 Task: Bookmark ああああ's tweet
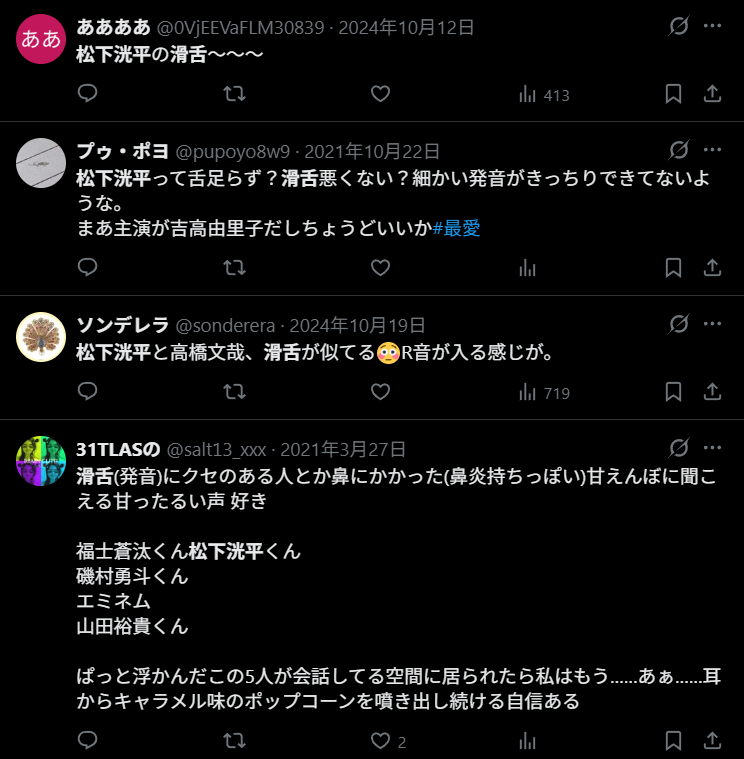674,94
